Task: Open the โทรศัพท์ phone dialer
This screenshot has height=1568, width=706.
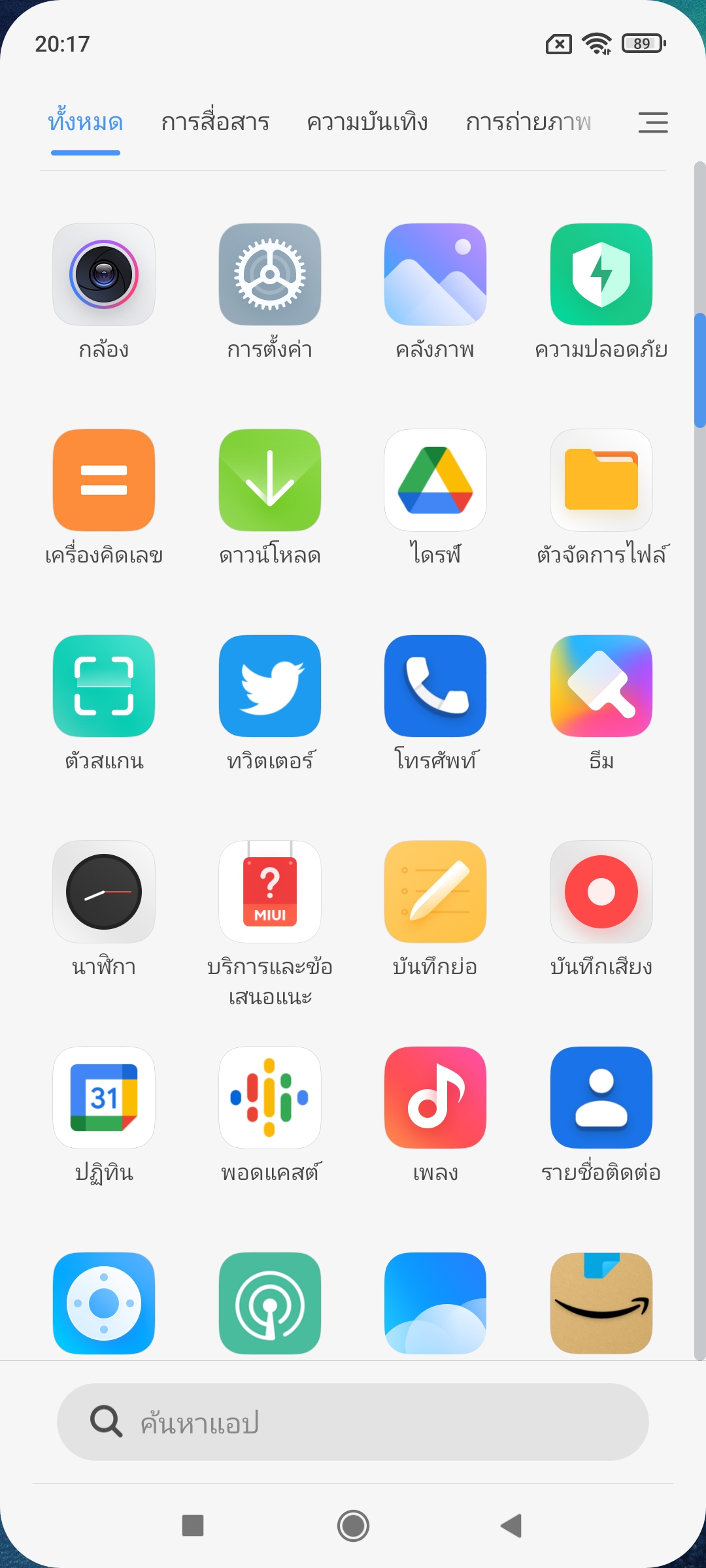Action: [435, 687]
